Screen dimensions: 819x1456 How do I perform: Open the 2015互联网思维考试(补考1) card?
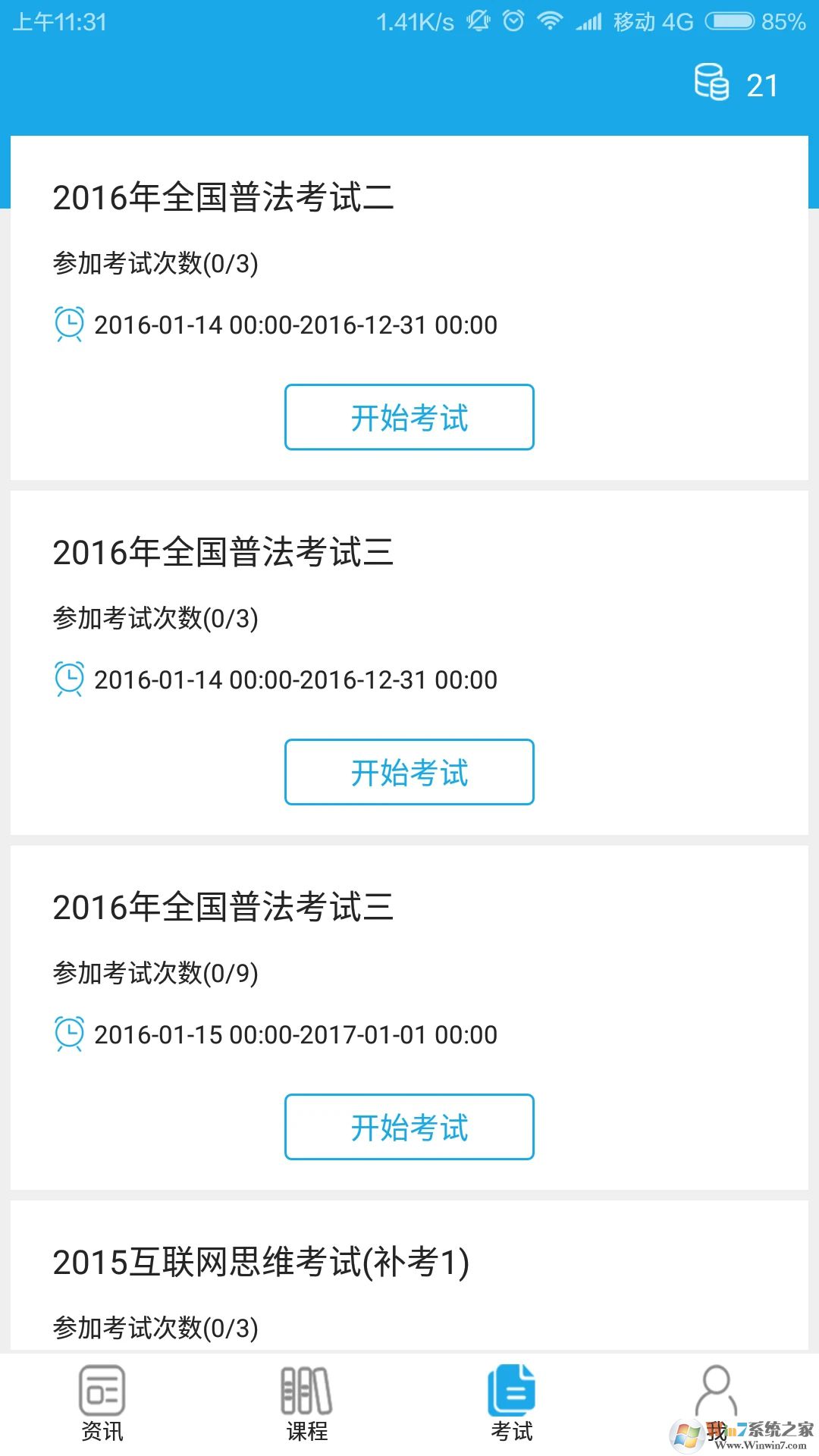(262, 1259)
